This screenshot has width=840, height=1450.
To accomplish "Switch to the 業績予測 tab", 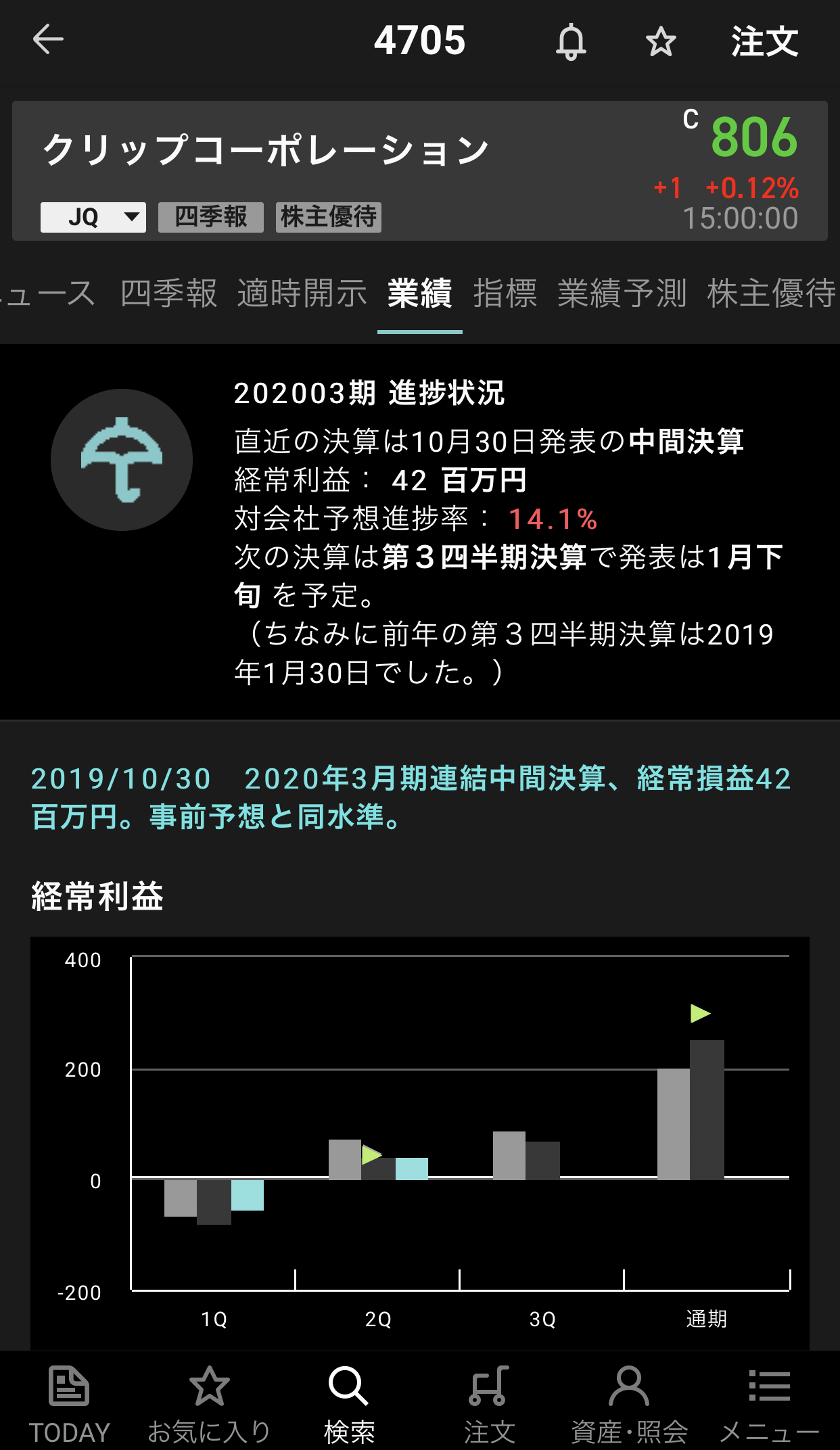I will (622, 294).
